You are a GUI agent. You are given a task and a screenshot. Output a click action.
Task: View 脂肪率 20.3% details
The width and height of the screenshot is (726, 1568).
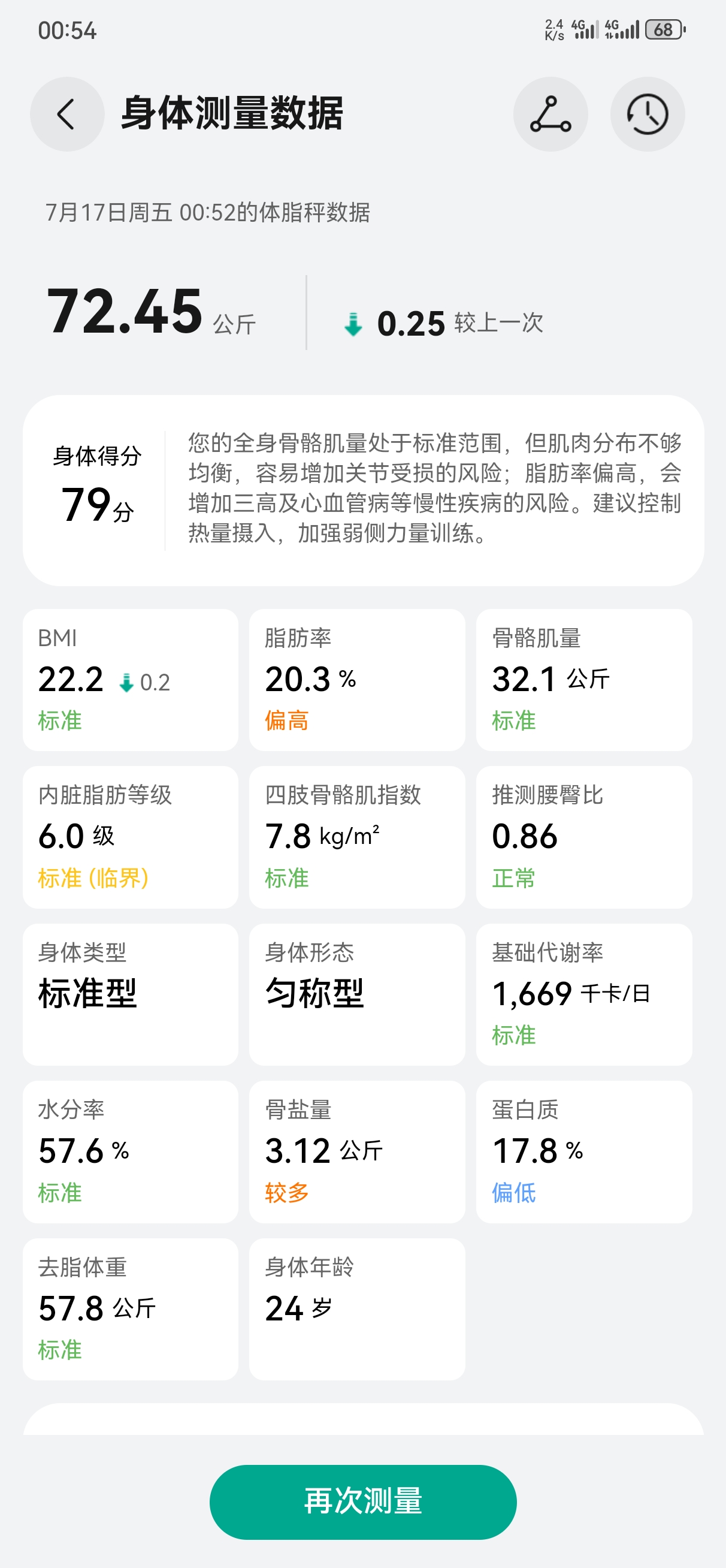pos(357,680)
